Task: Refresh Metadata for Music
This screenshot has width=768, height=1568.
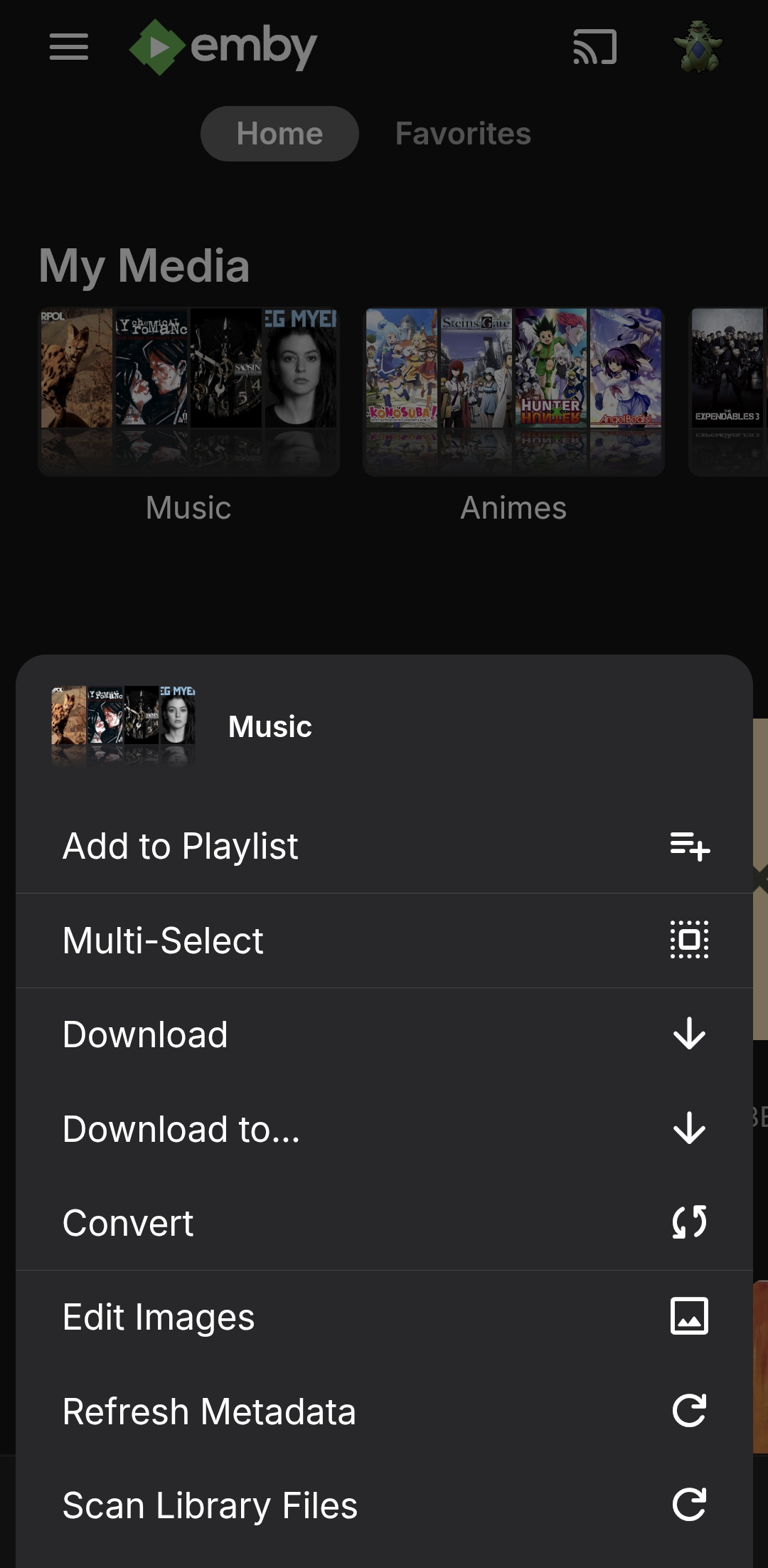Action: point(384,1411)
